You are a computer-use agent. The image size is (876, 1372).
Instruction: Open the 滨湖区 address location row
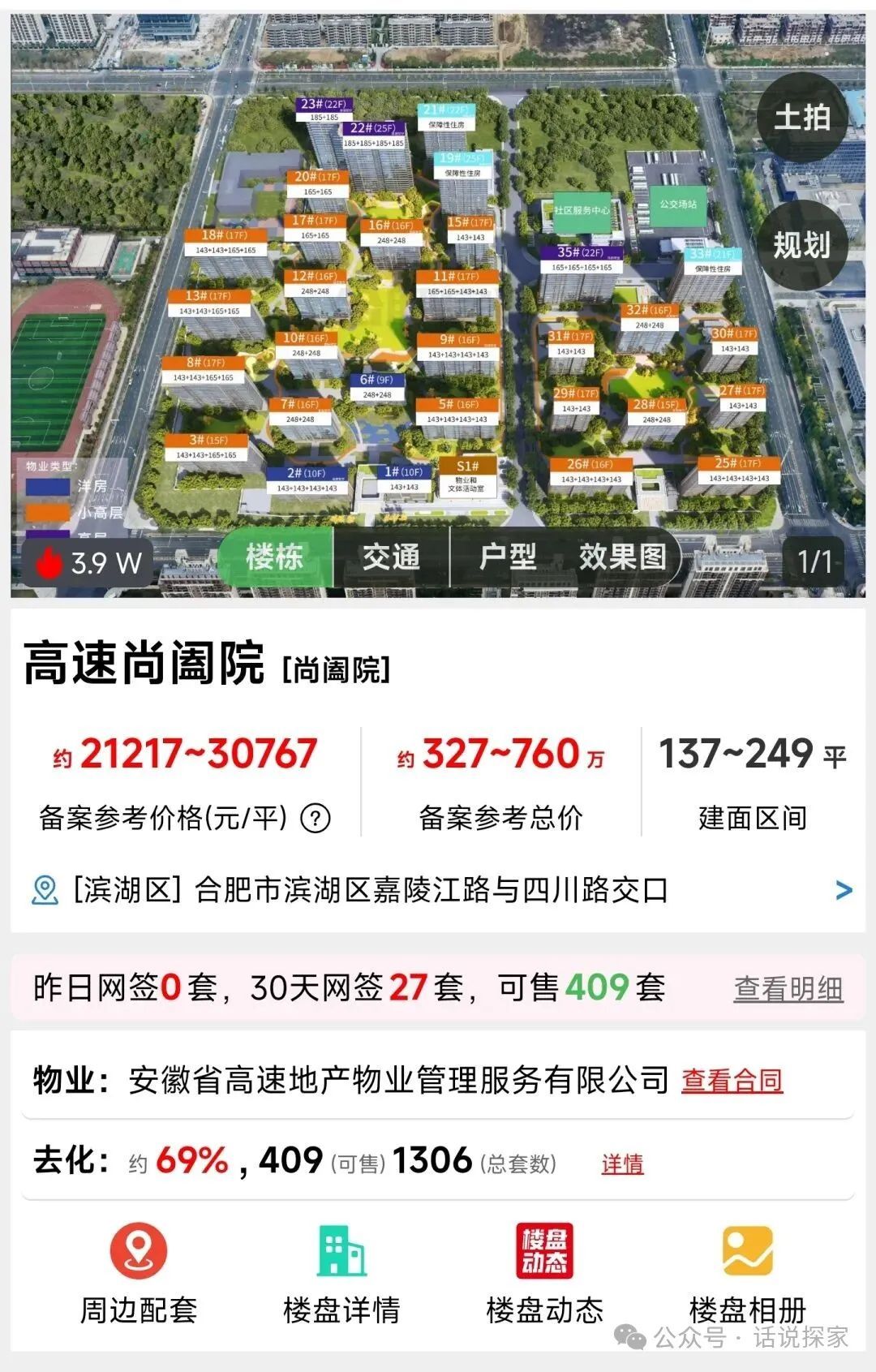(x=438, y=890)
